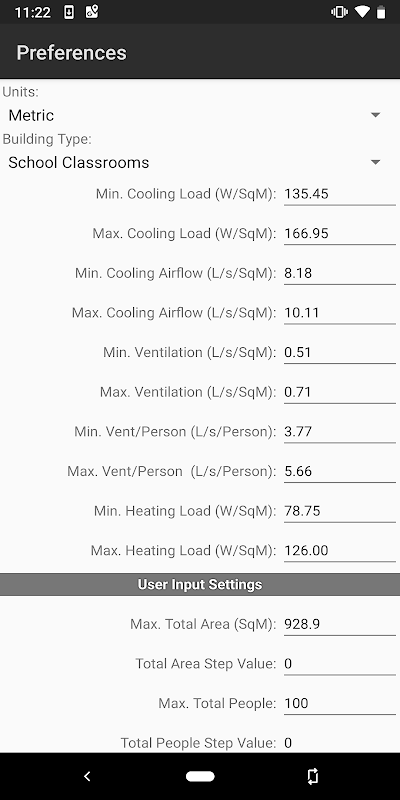Edit the Min. Cooling Load field
This screenshot has height=800, width=400.
[339, 194]
